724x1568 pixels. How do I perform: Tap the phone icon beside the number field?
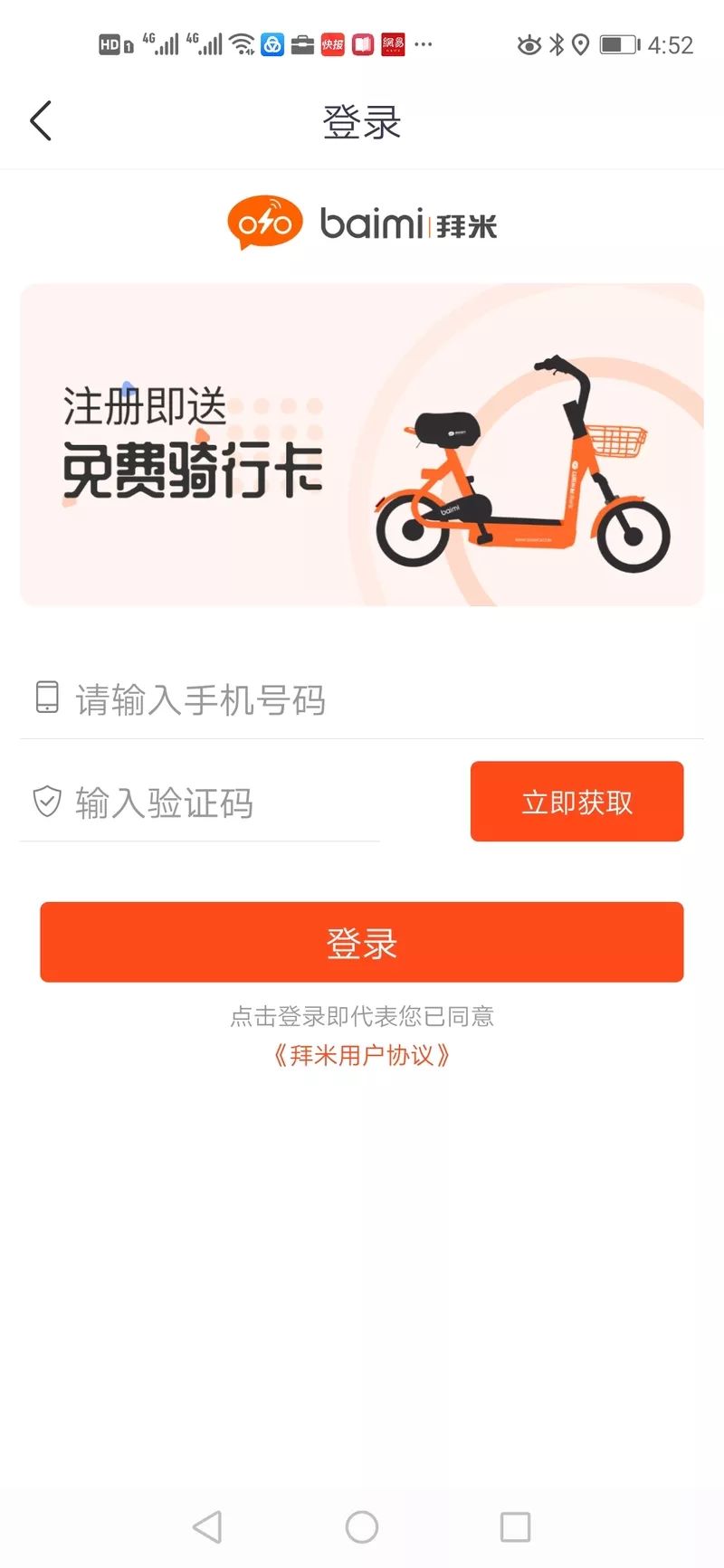tap(47, 699)
